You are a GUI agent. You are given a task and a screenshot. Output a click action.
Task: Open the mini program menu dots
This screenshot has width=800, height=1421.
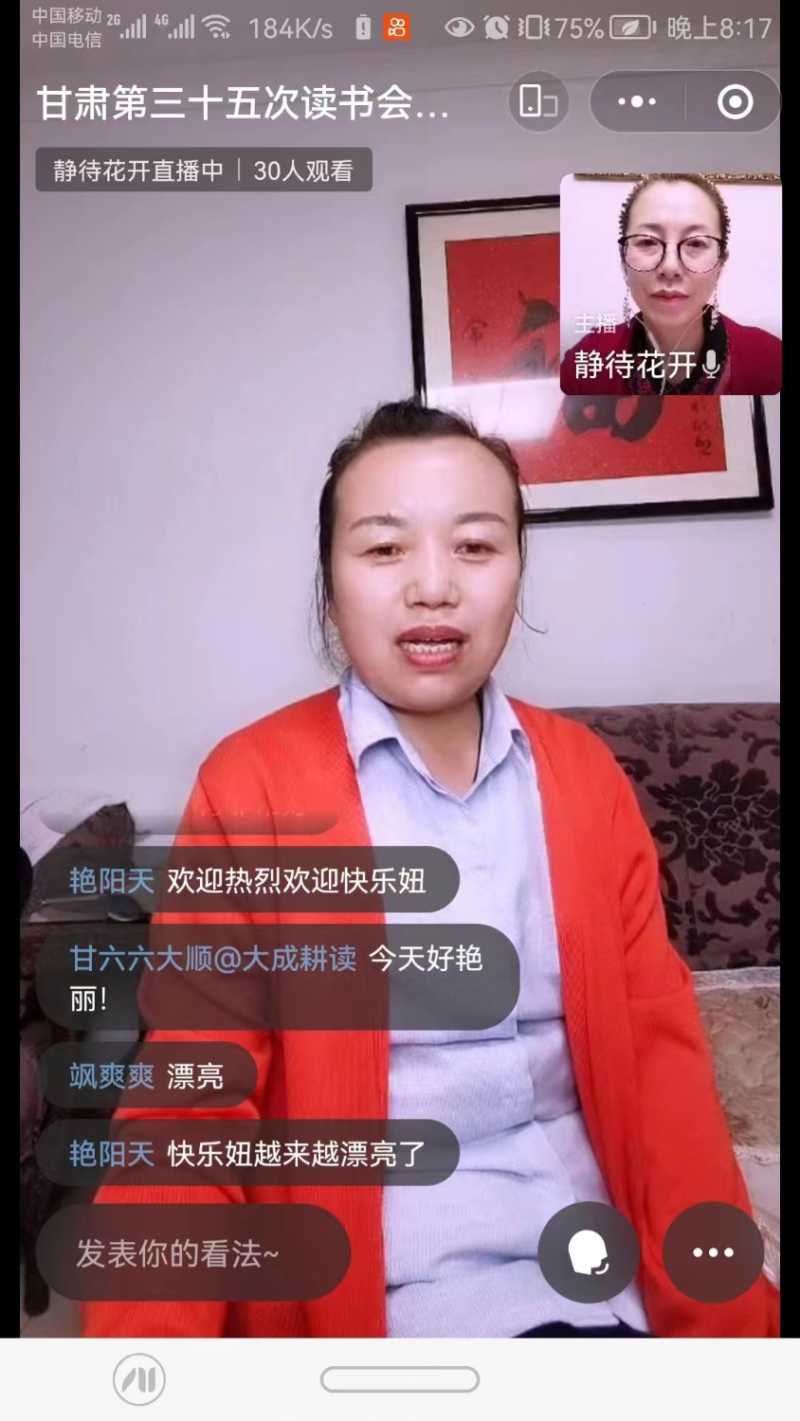click(637, 102)
